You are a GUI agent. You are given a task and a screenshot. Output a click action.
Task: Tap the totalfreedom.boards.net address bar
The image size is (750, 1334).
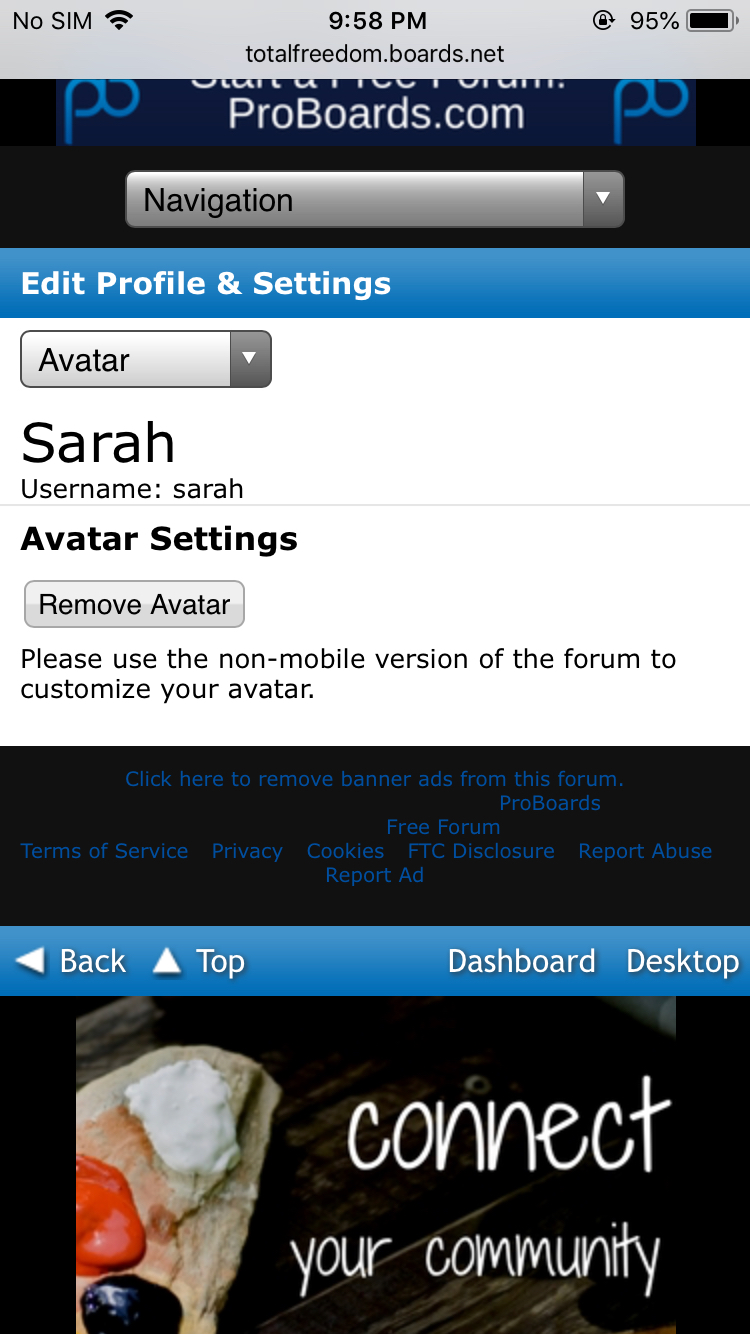tap(375, 53)
